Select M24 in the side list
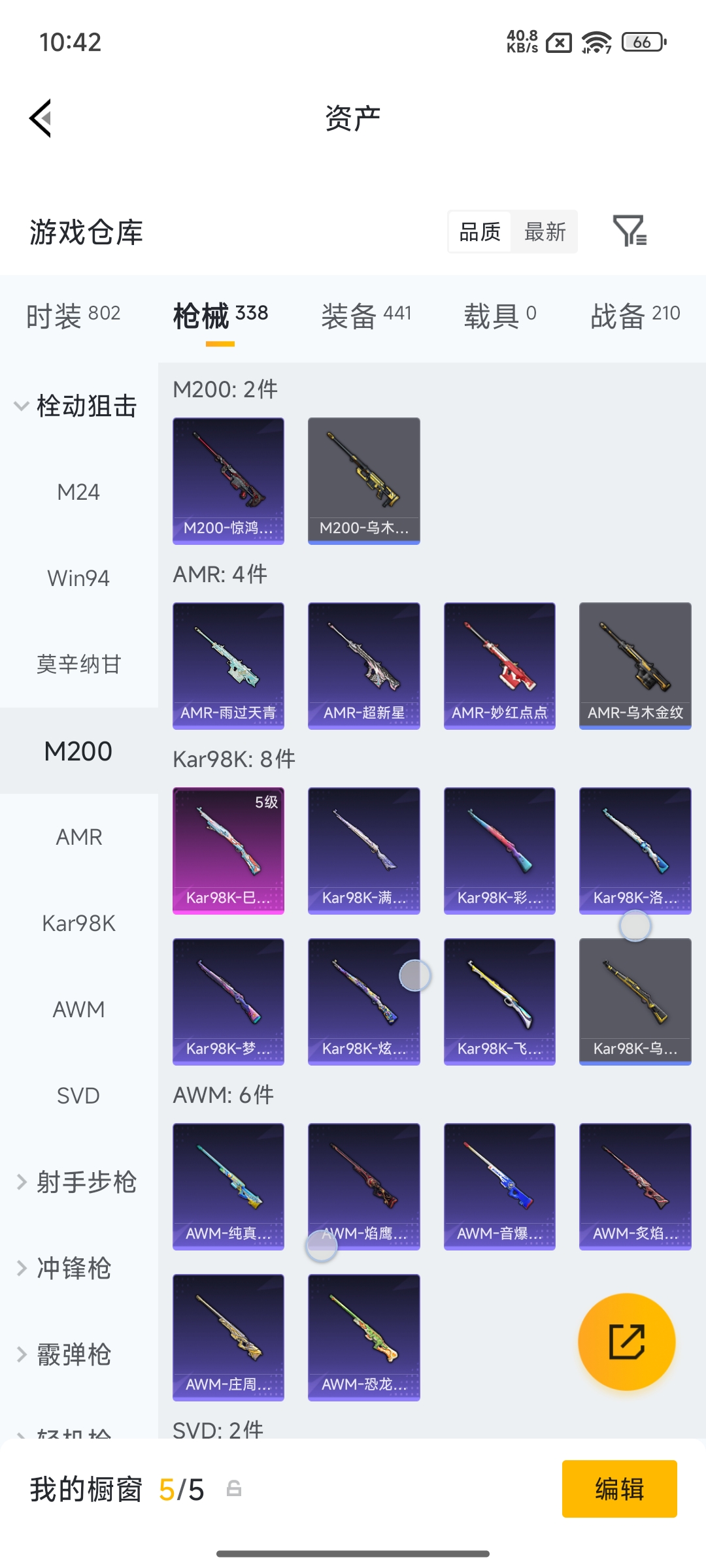Image resolution: width=706 pixels, height=1568 pixels. tap(78, 492)
